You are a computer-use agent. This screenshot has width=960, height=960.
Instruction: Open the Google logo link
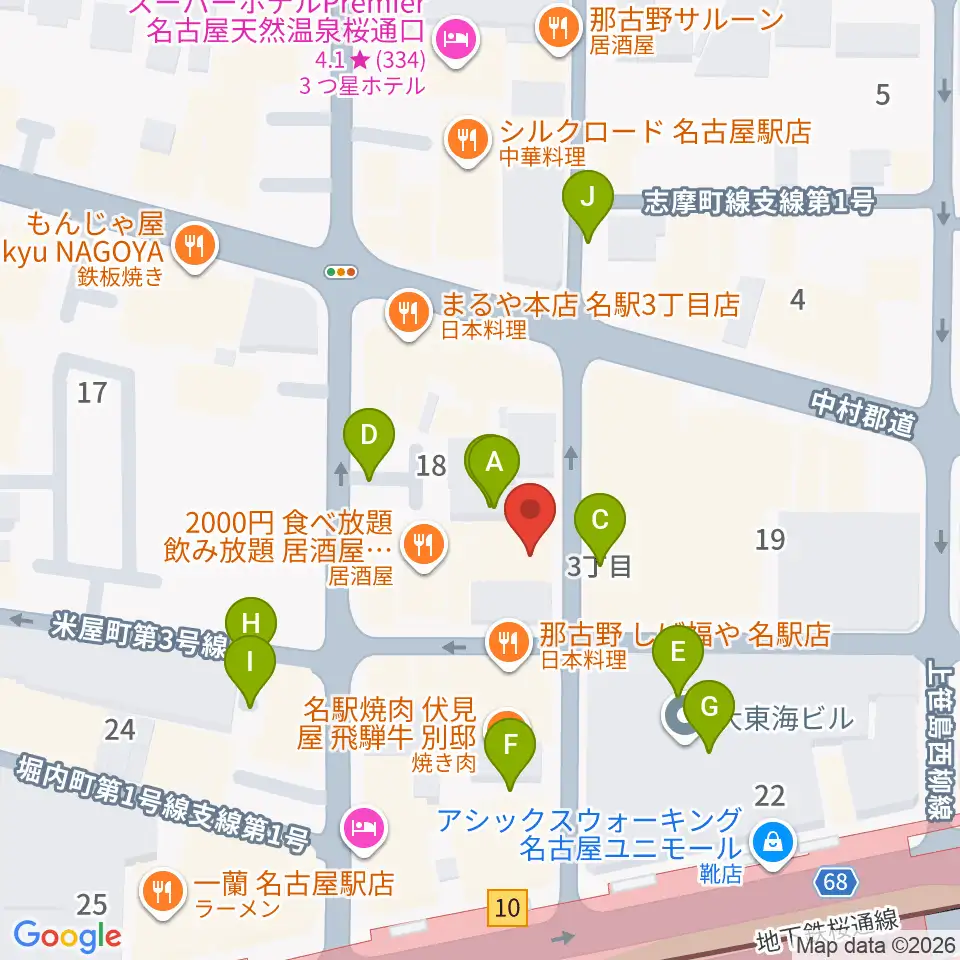[67, 936]
